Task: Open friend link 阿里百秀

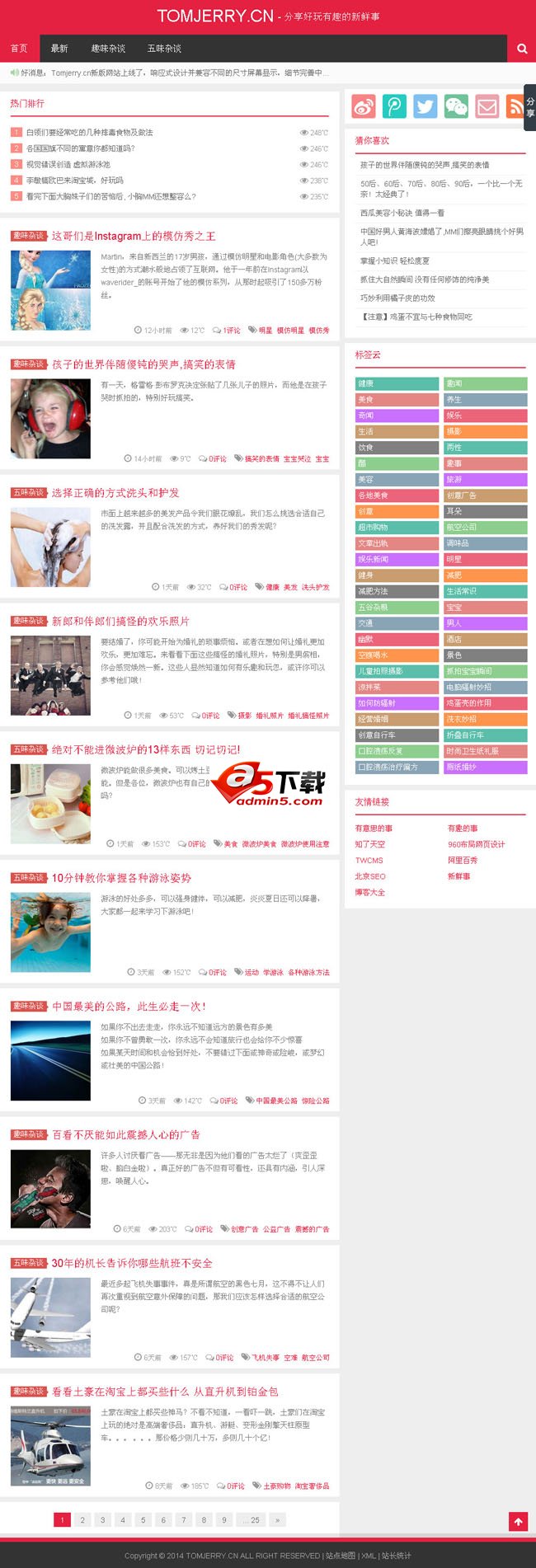Action: pyautogui.click(x=463, y=860)
